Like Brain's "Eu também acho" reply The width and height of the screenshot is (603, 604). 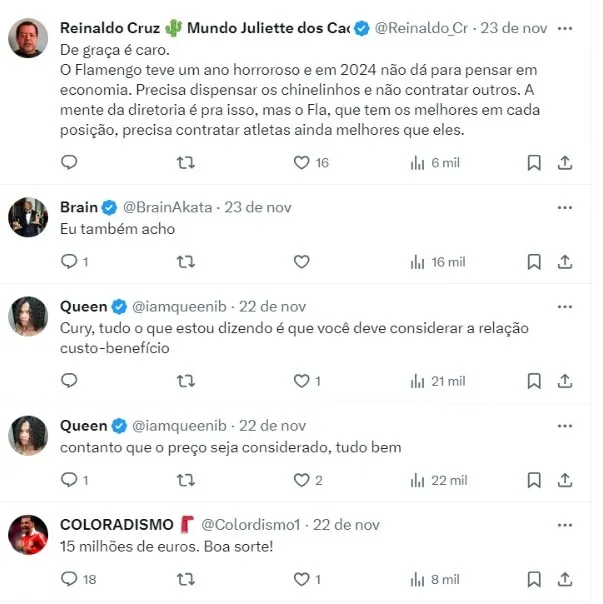coord(302,262)
